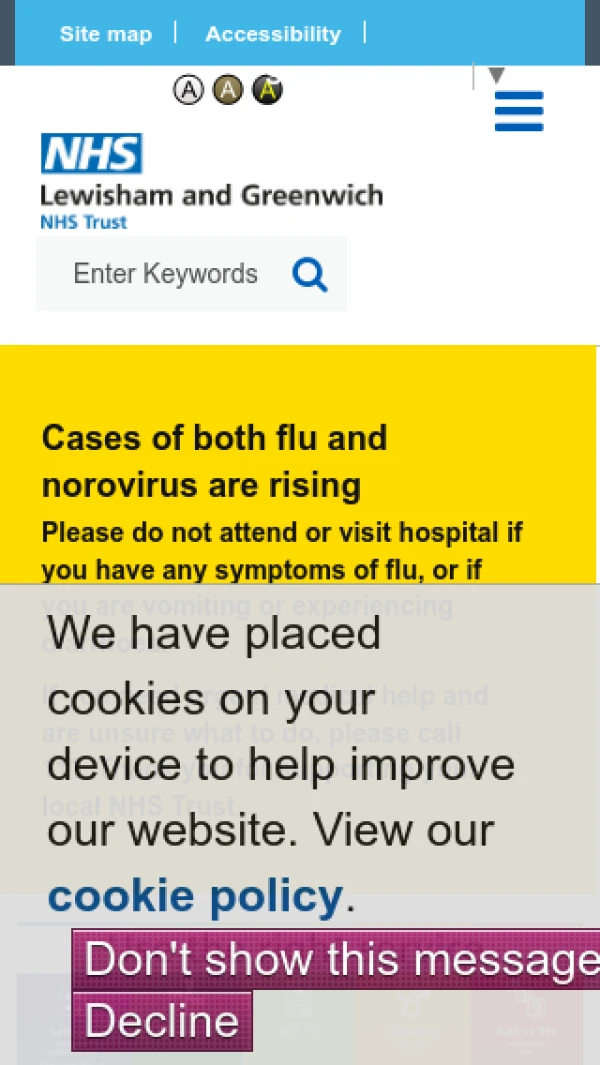Open the Accessibility link
This screenshot has width=600, height=1065.
pos(273,34)
